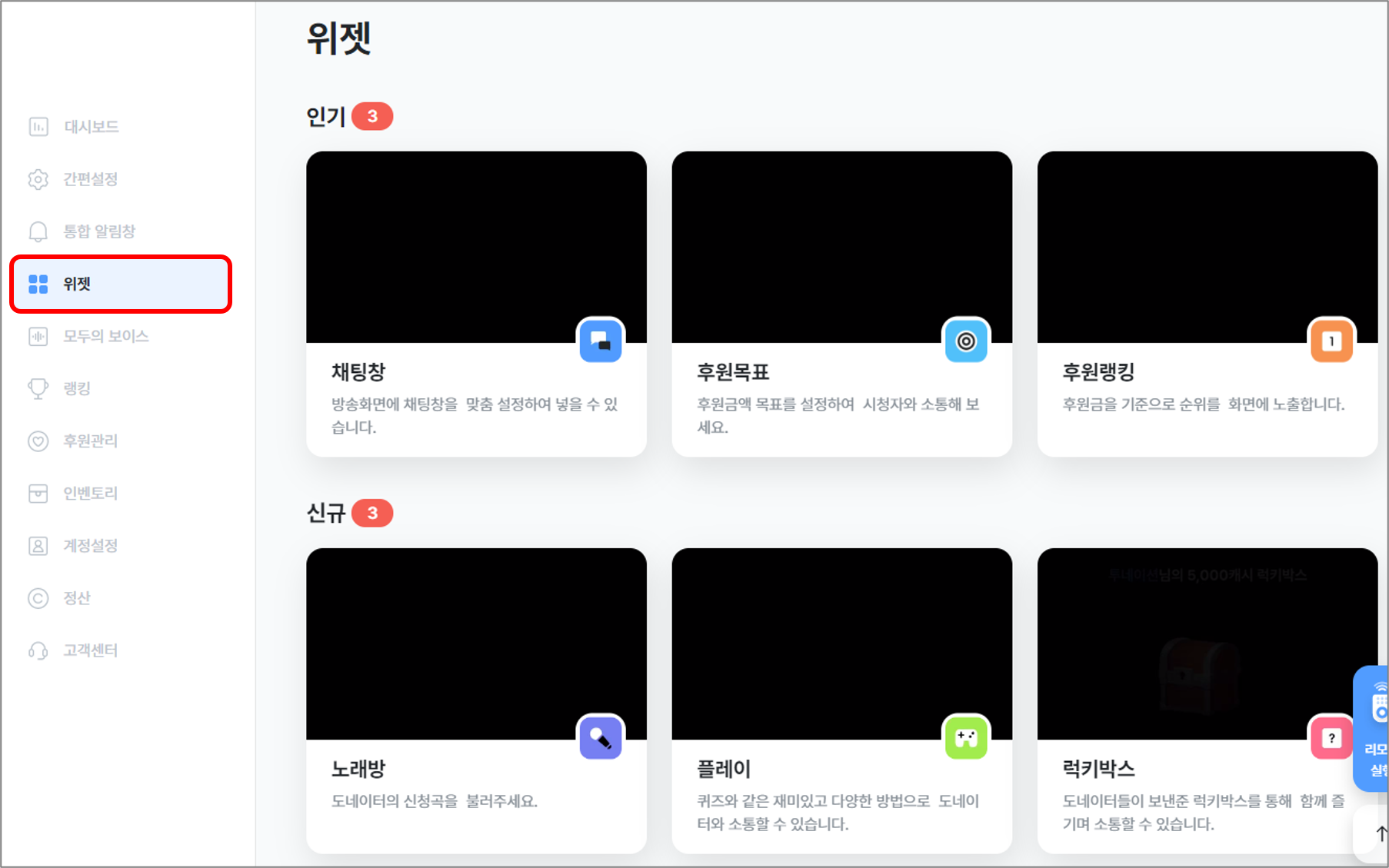Open the 채팅창 widget card
The width and height of the screenshot is (1389, 868).
476,304
